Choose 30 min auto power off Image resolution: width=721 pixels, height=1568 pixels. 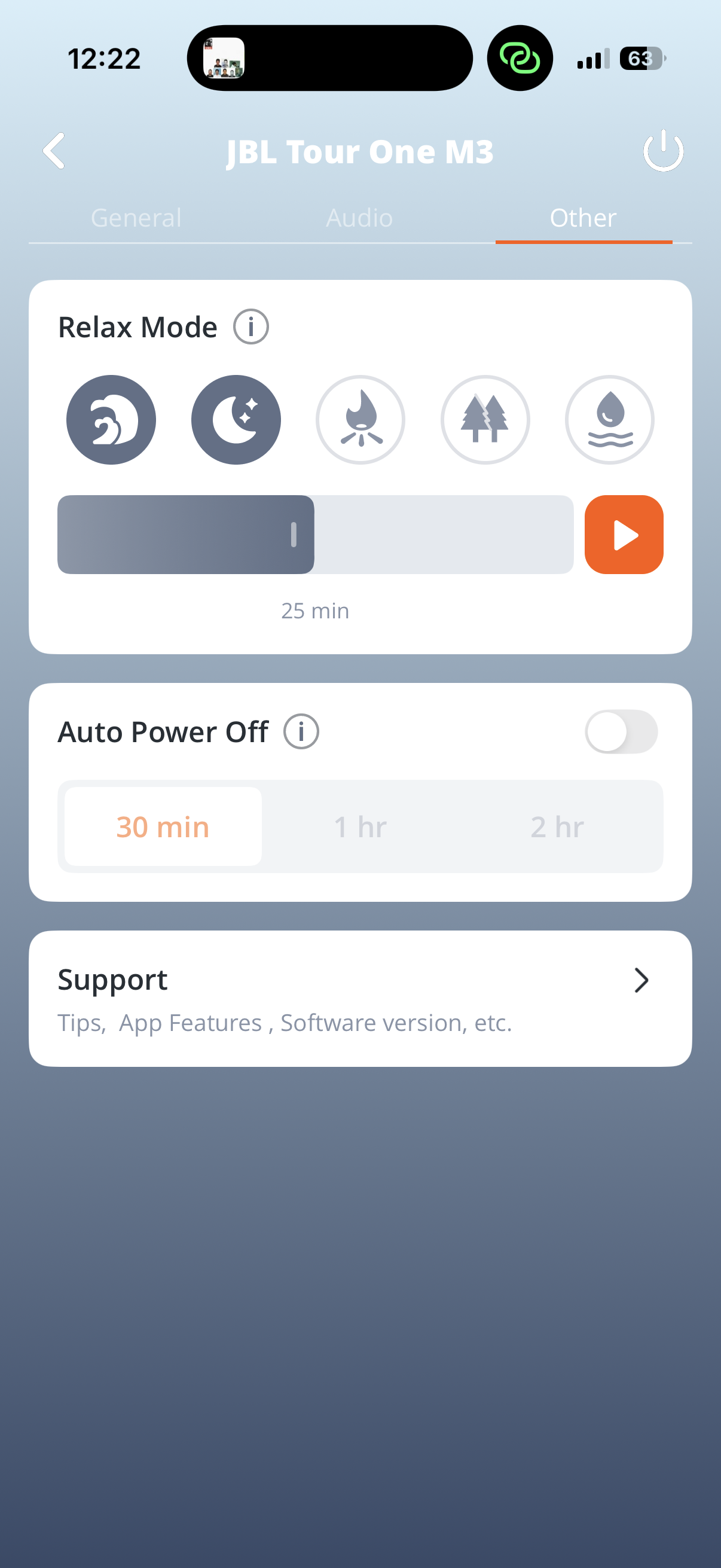click(x=163, y=826)
